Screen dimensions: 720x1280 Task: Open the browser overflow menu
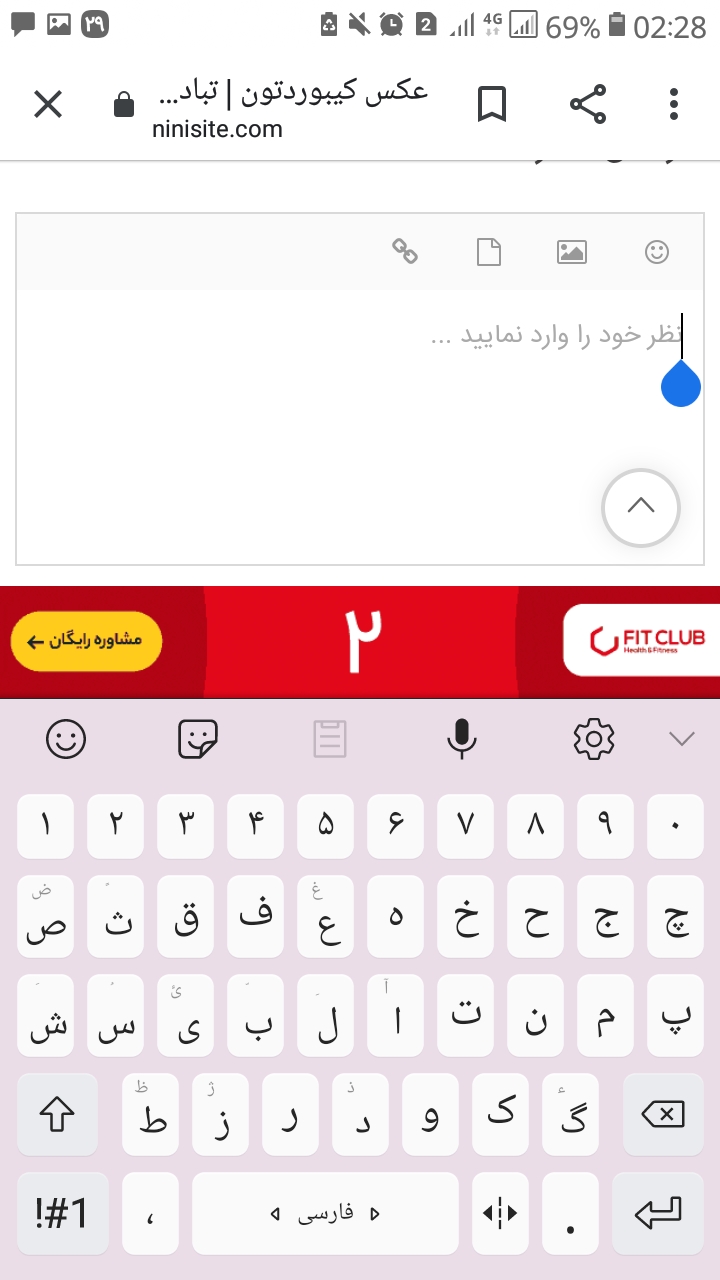674,104
